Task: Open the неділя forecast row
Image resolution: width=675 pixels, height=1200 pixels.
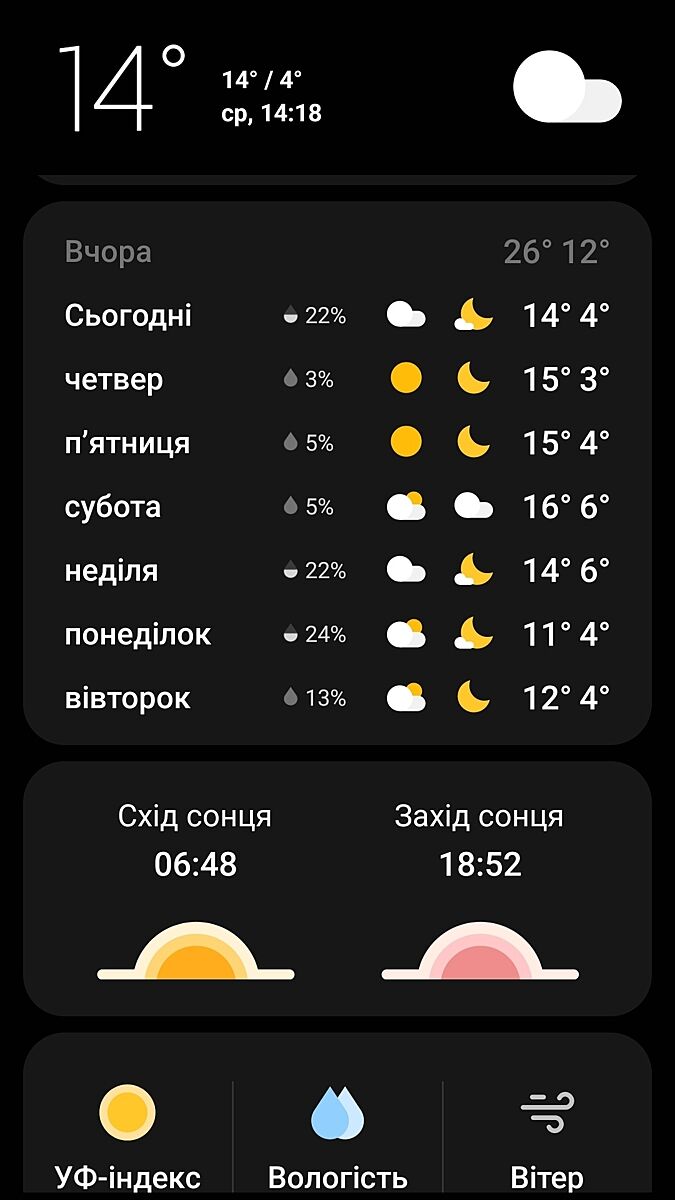Action: coord(337,571)
